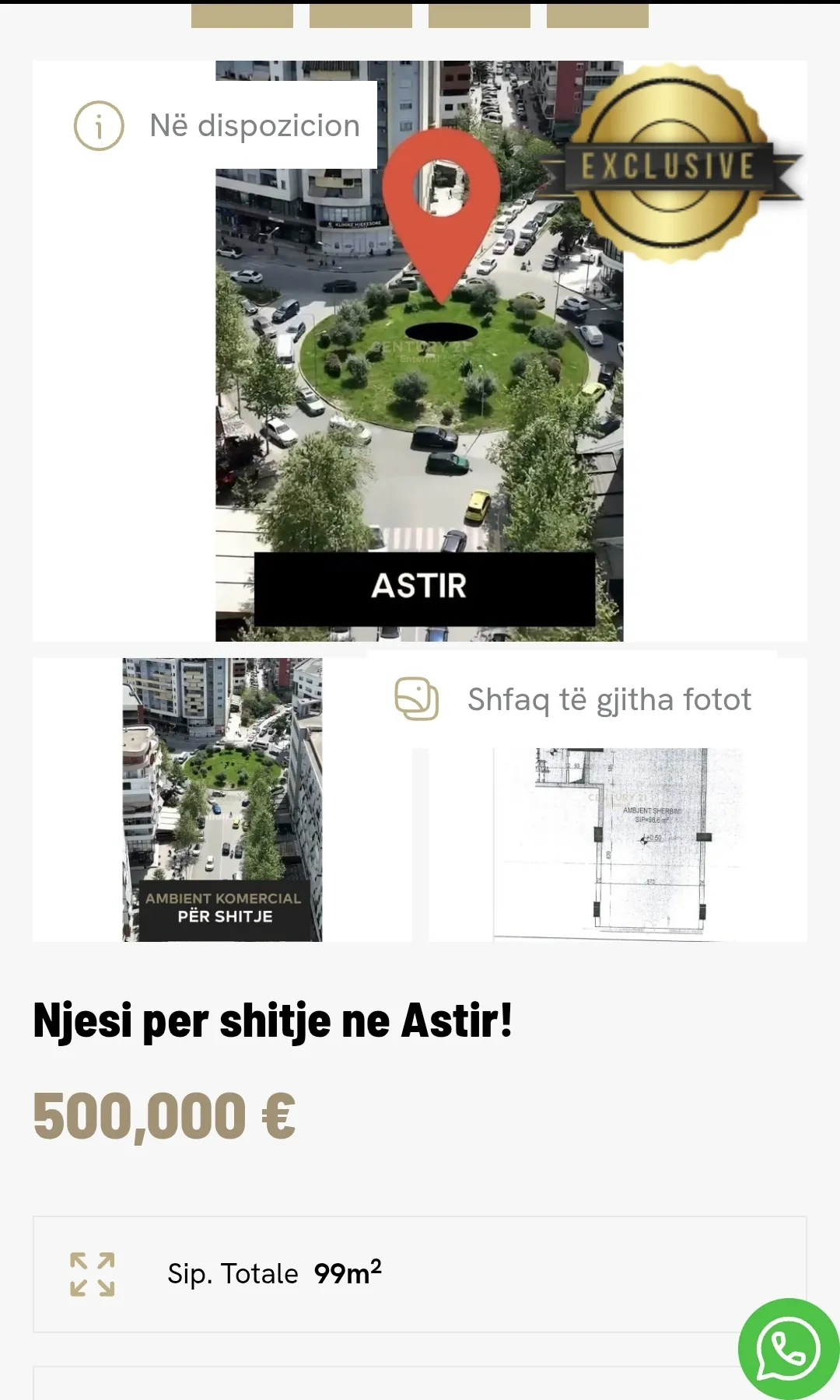Contact the agent via WhatsApp button
The image size is (840, 1400).
[787, 1349]
